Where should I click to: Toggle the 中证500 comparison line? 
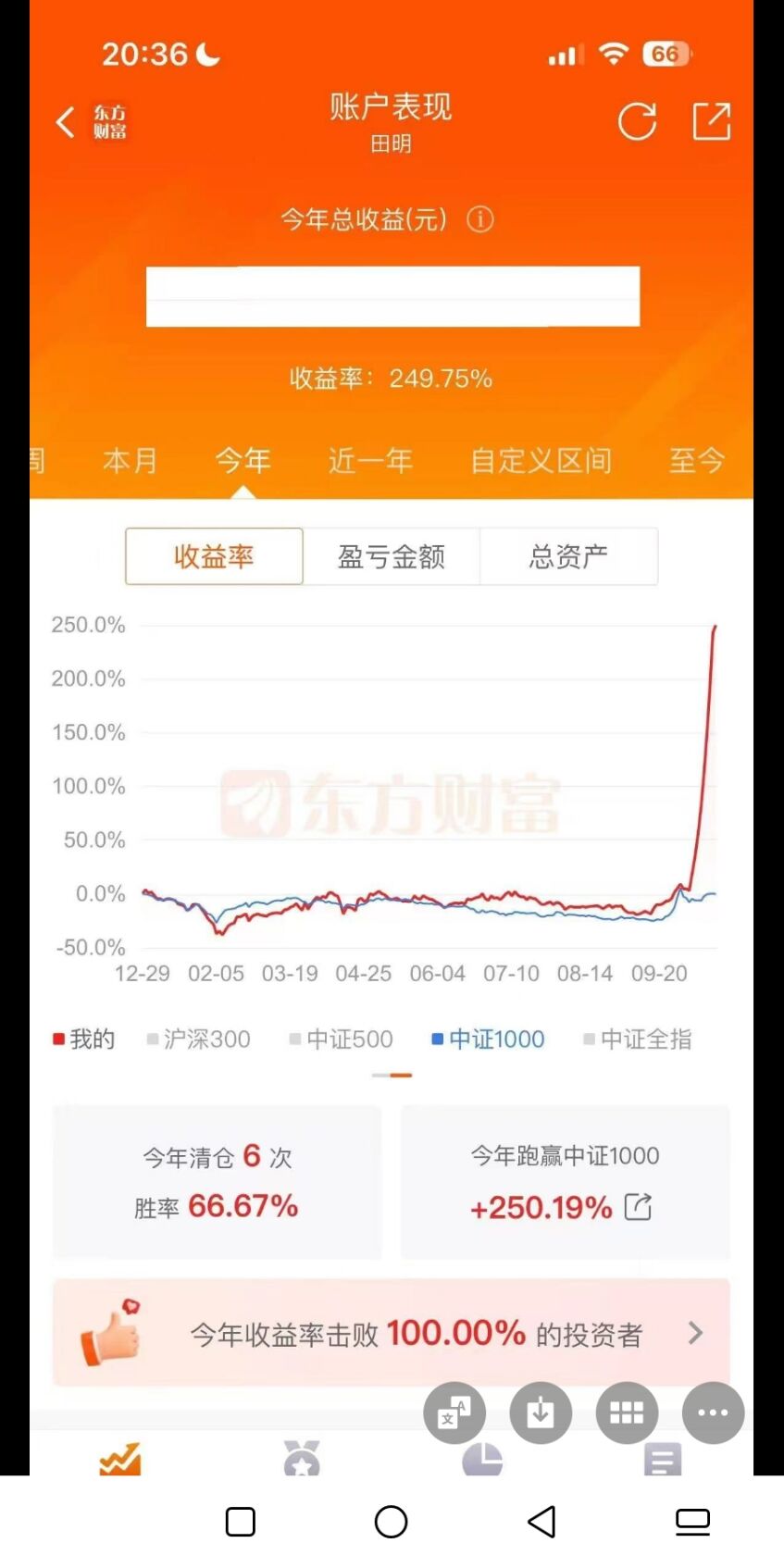[342, 1039]
